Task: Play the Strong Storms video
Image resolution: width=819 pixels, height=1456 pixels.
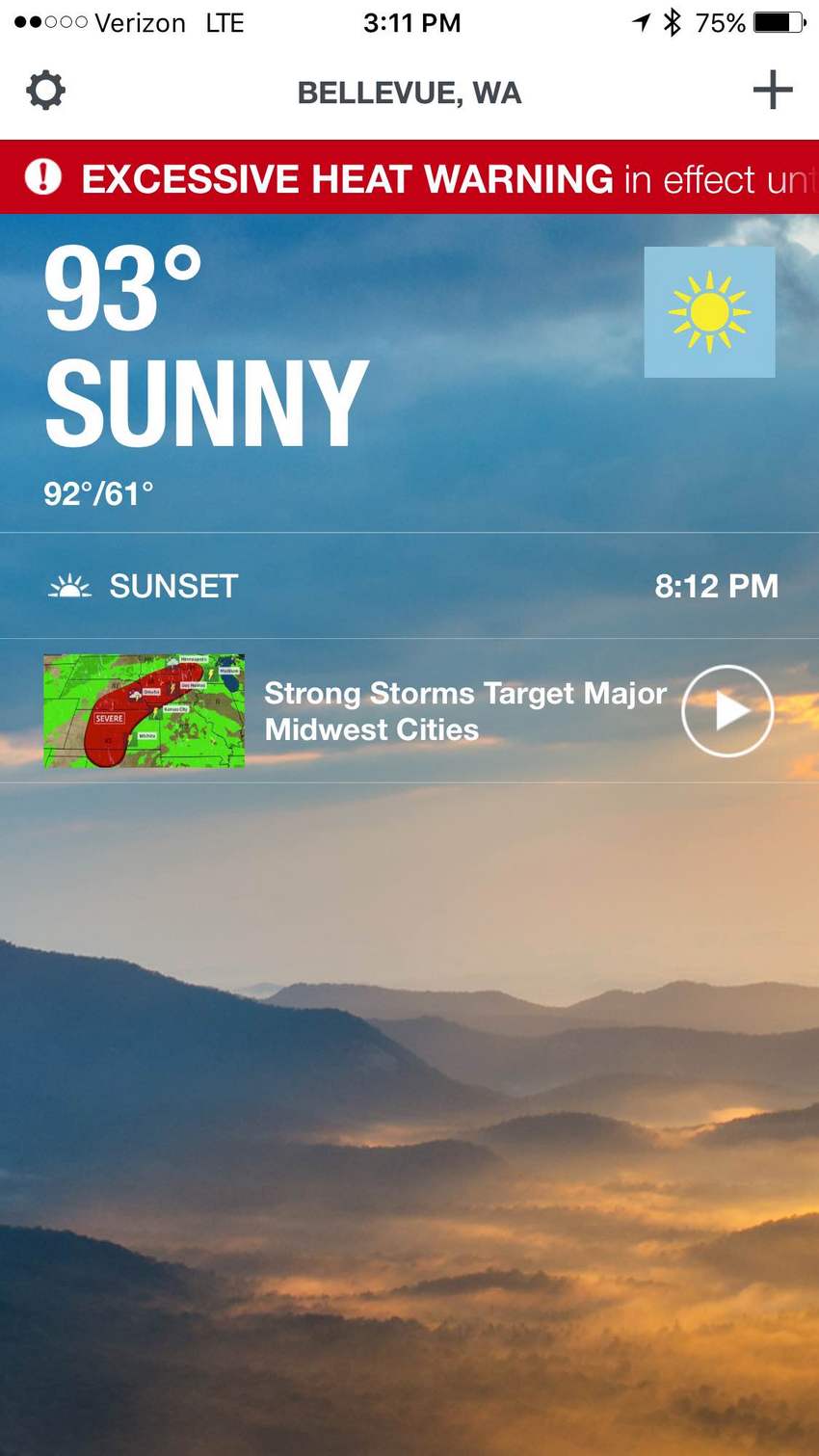Action: [x=727, y=711]
